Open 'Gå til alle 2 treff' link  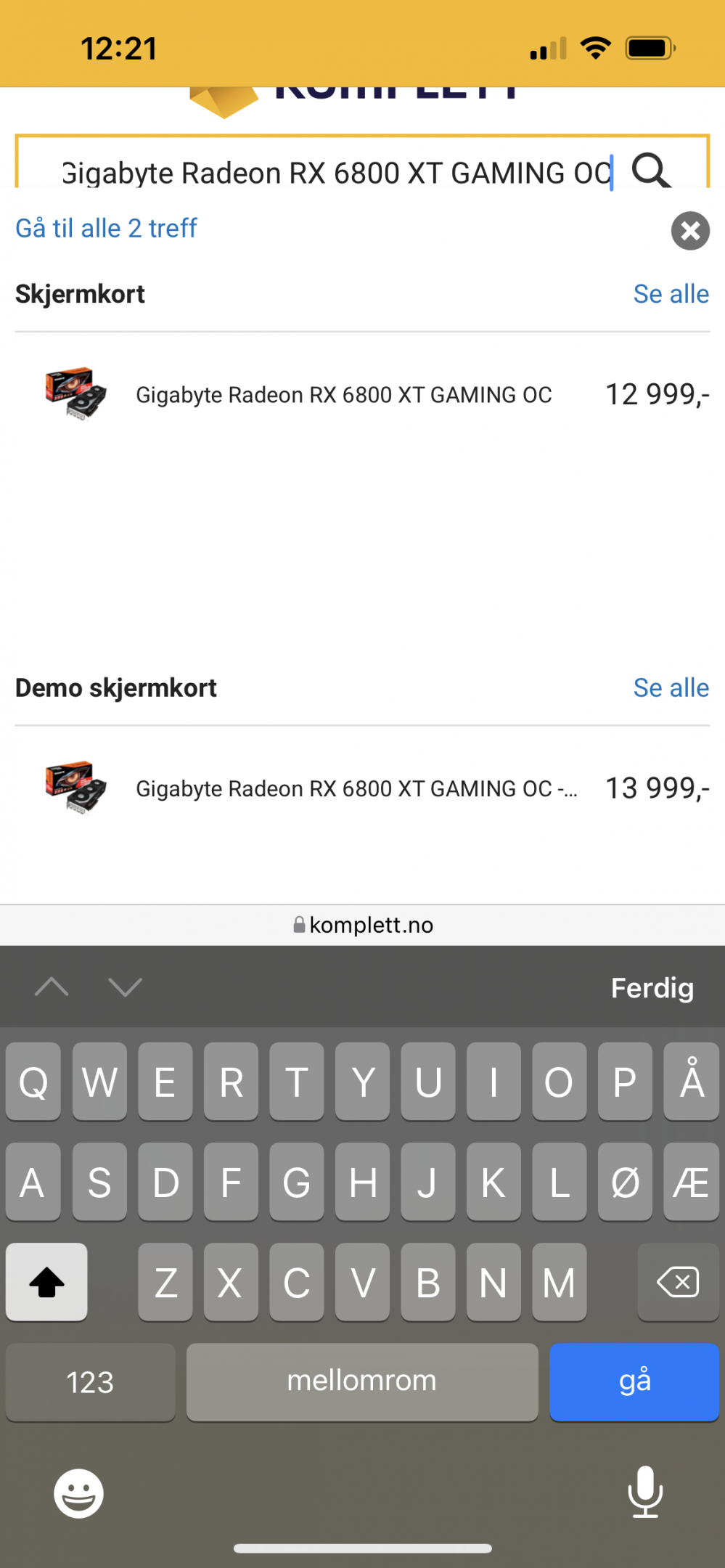[106, 228]
